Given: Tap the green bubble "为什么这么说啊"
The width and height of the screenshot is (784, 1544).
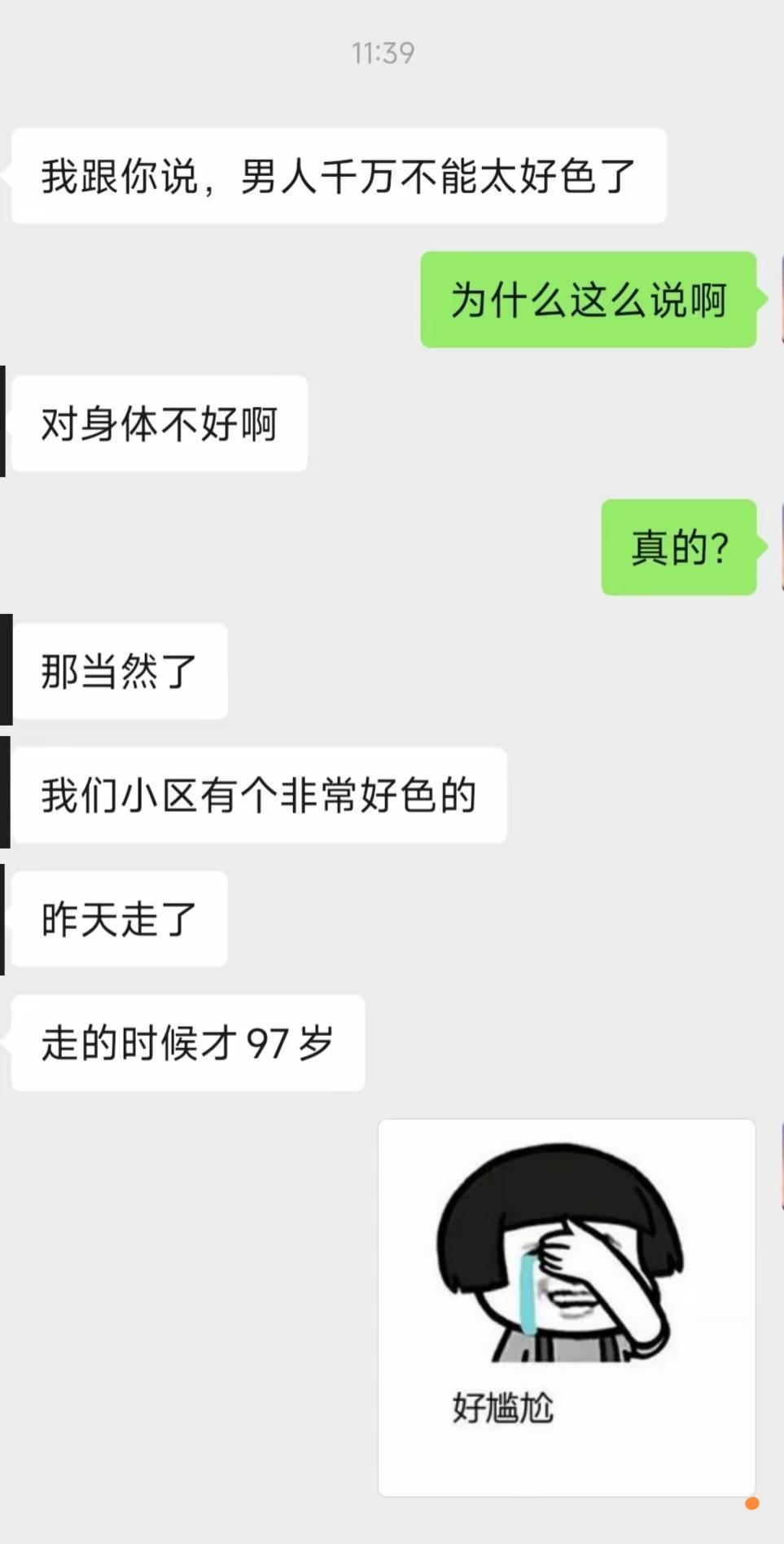Looking at the screenshot, I should pos(588,300).
